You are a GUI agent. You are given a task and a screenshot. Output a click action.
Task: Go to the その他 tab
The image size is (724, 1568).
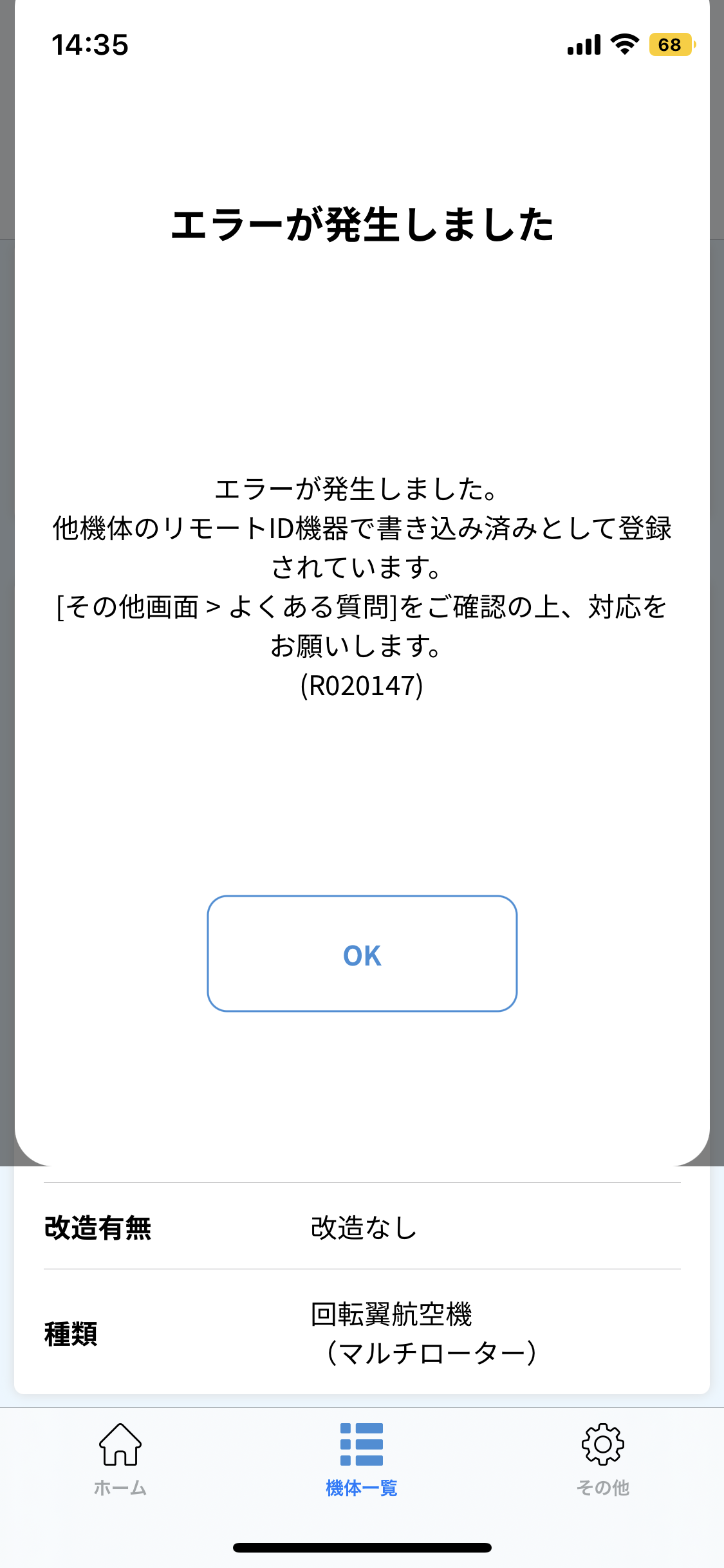602,1459
